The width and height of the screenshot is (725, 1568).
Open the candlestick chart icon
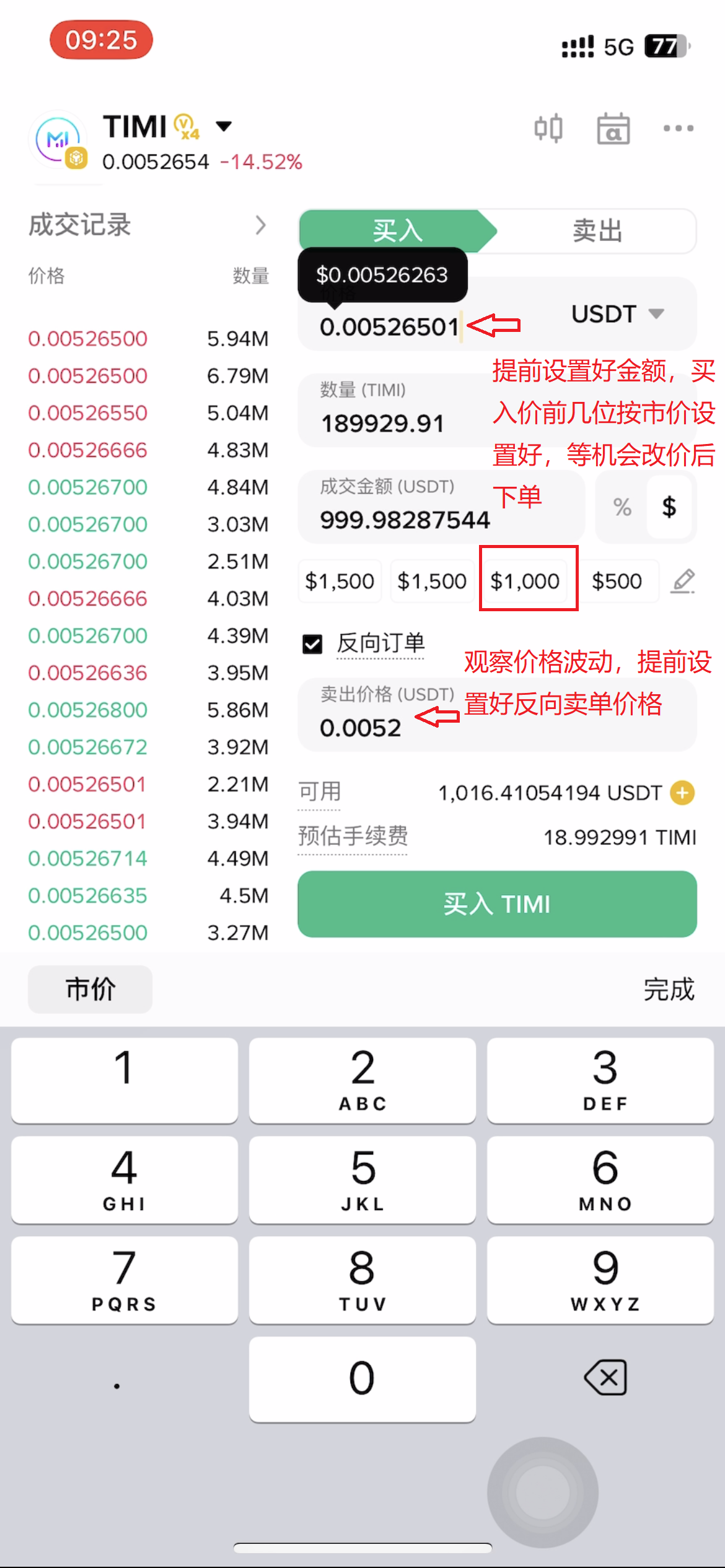coord(548,128)
